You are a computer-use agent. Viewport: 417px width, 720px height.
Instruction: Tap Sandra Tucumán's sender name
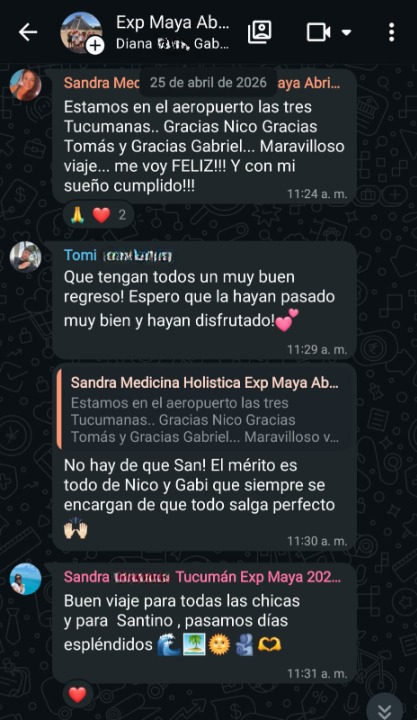coord(202,577)
